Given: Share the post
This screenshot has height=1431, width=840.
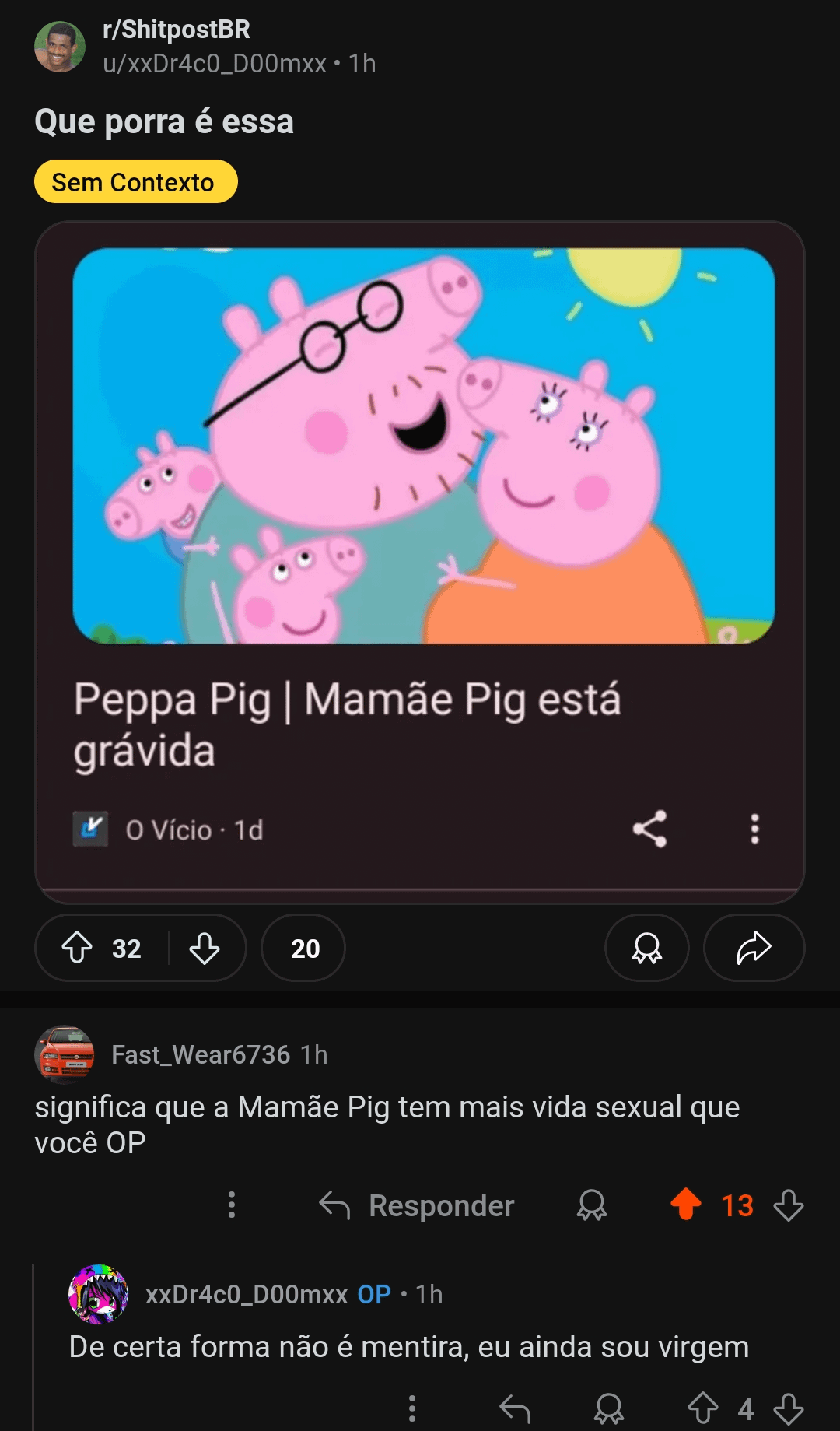Looking at the screenshot, I should [x=753, y=948].
